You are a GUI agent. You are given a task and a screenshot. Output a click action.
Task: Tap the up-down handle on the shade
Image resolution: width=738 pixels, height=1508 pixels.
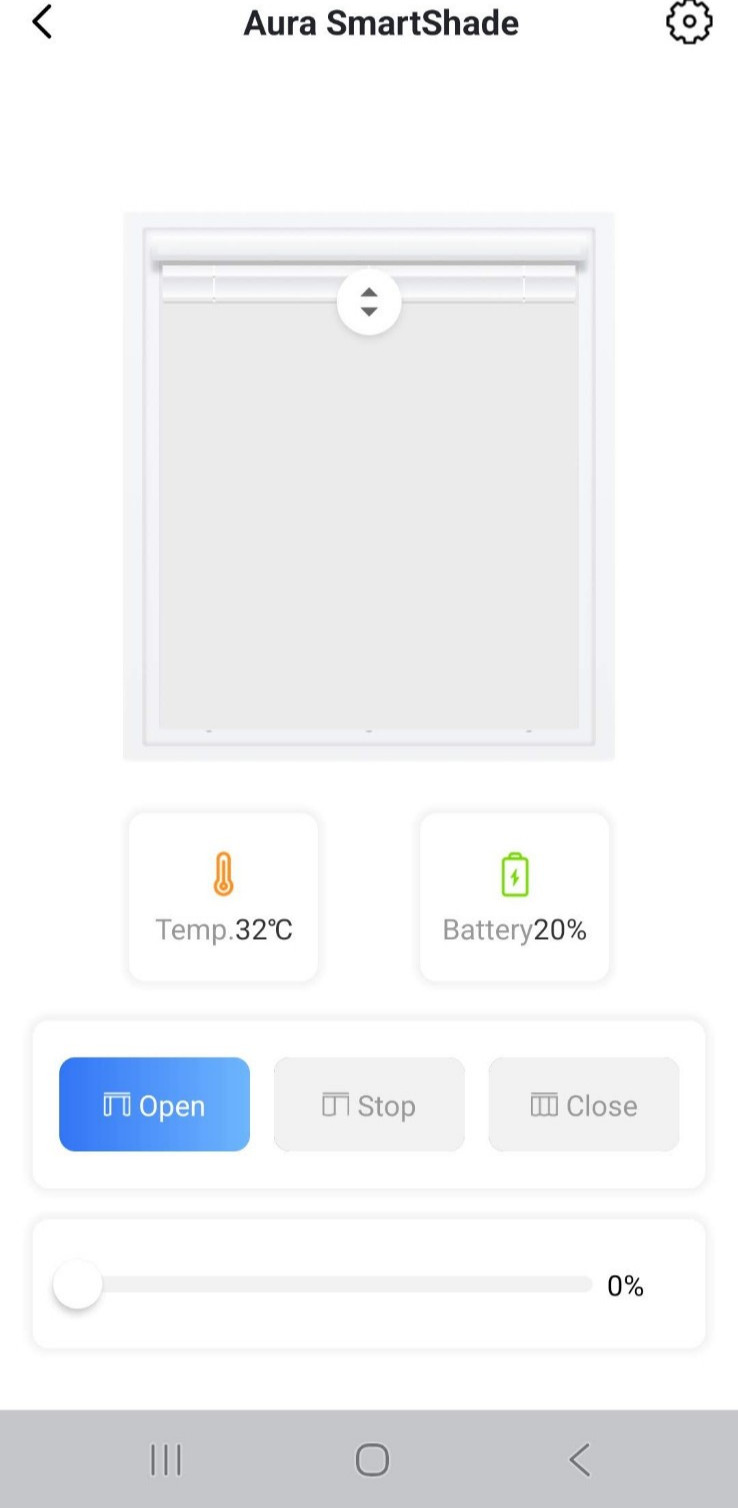pos(369,302)
